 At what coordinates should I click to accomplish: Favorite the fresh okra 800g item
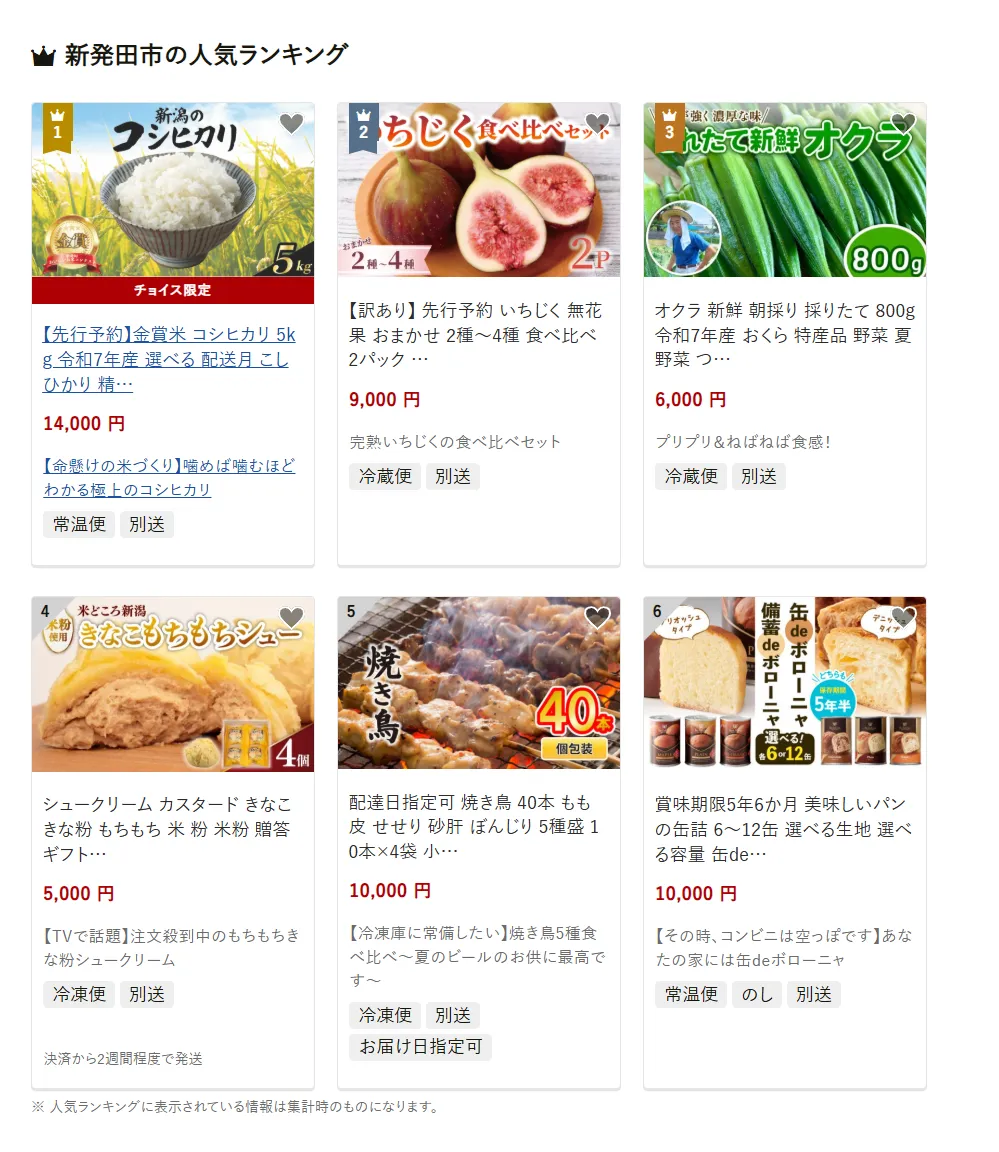click(x=903, y=124)
